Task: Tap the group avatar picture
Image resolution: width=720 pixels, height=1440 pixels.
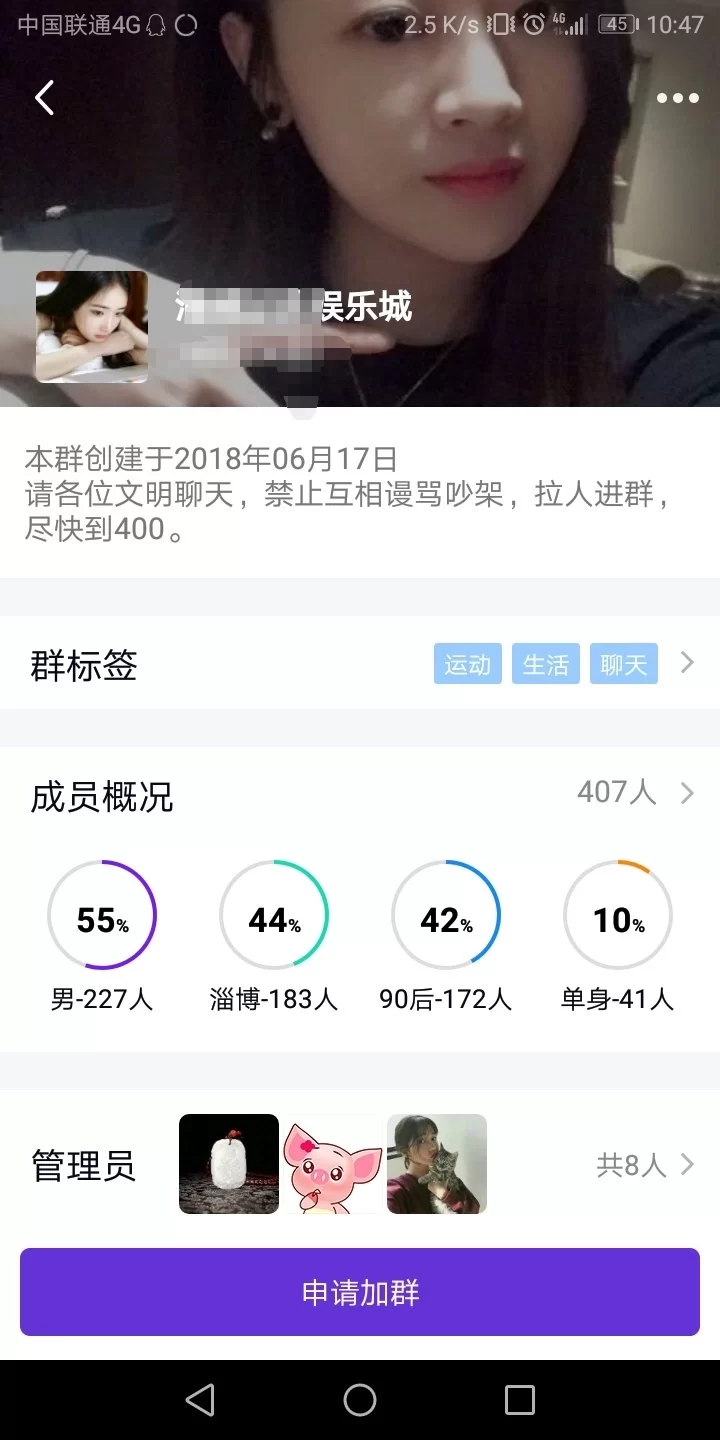Action: pyautogui.click(x=92, y=327)
